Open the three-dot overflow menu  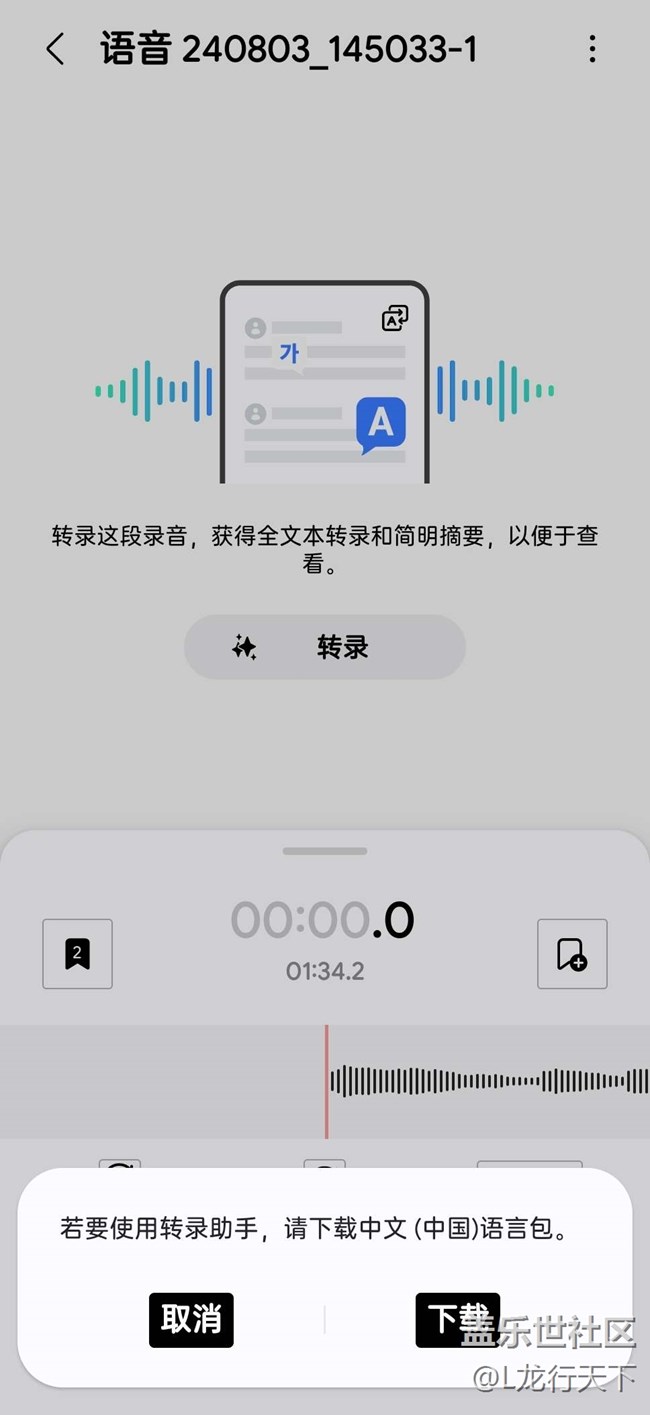point(592,49)
